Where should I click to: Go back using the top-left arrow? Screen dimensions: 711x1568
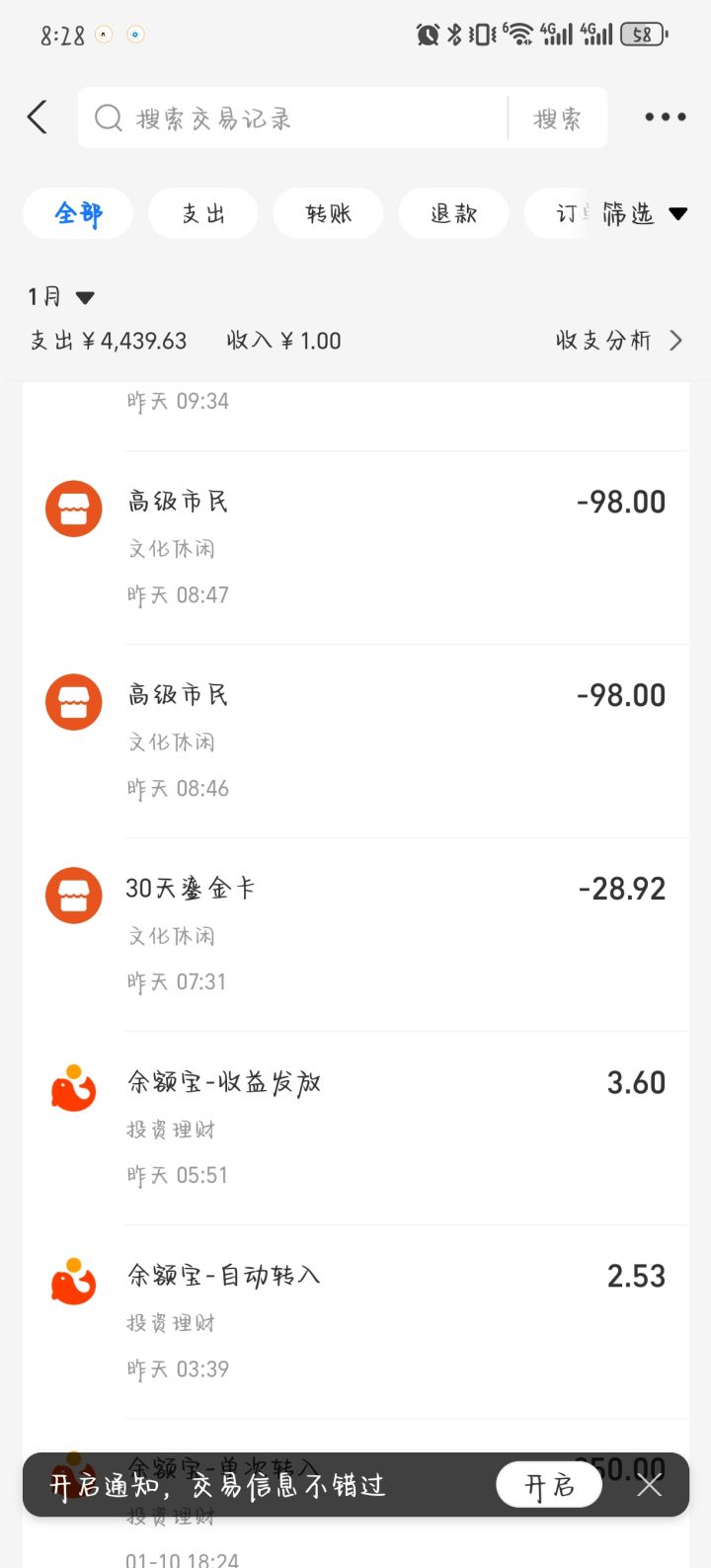[38, 118]
